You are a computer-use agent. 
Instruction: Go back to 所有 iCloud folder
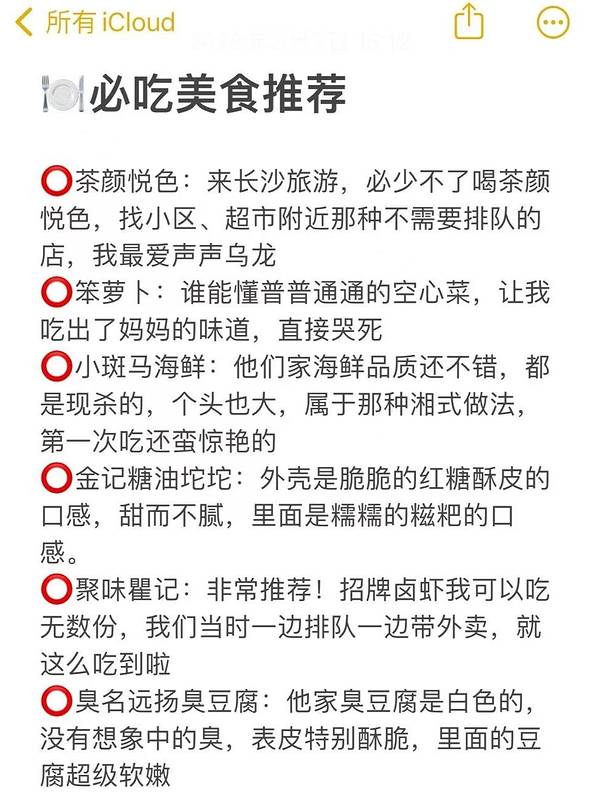(x=97, y=22)
